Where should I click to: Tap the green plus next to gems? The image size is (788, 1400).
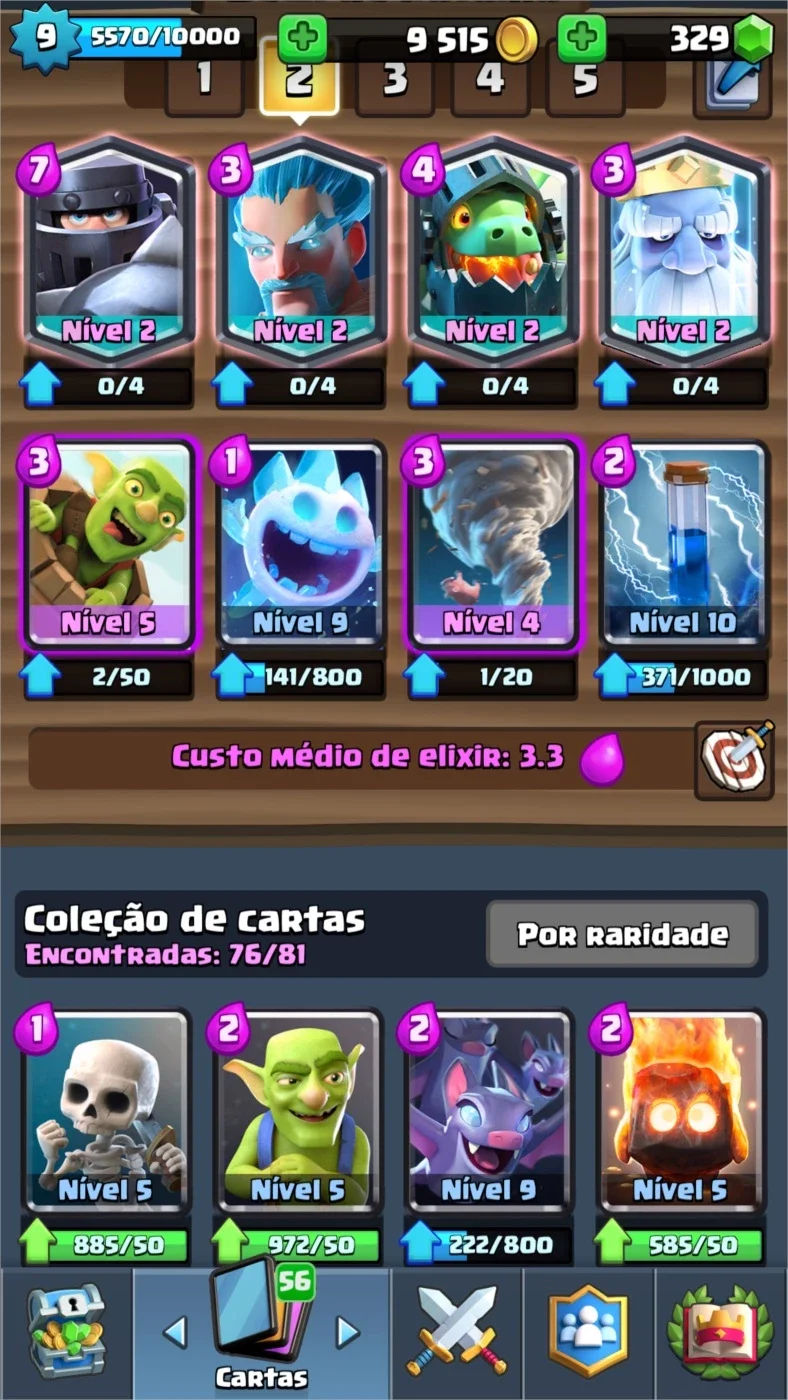tap(582, 38)
